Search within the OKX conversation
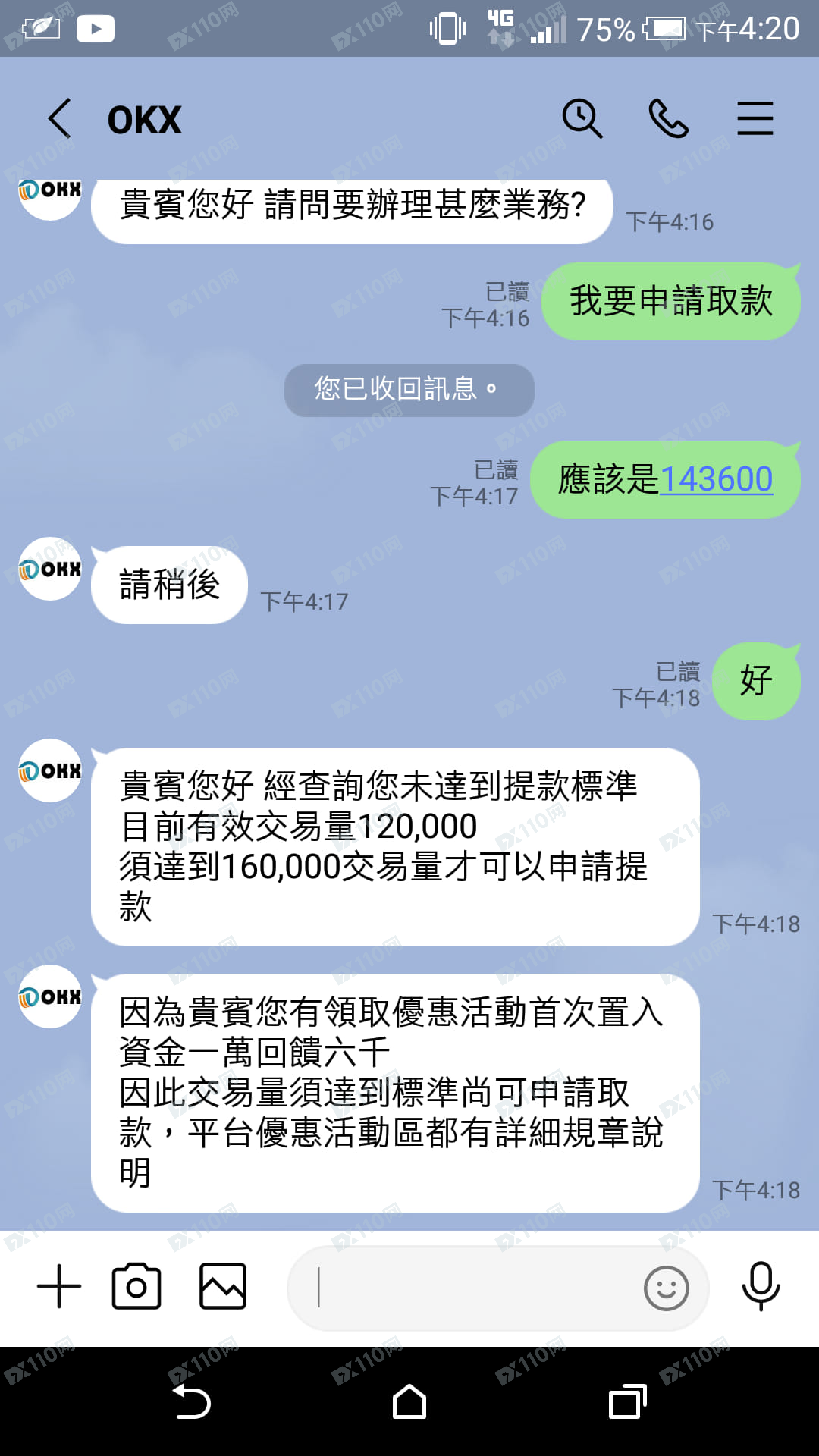819x1456 pixels. pos(582,119)
